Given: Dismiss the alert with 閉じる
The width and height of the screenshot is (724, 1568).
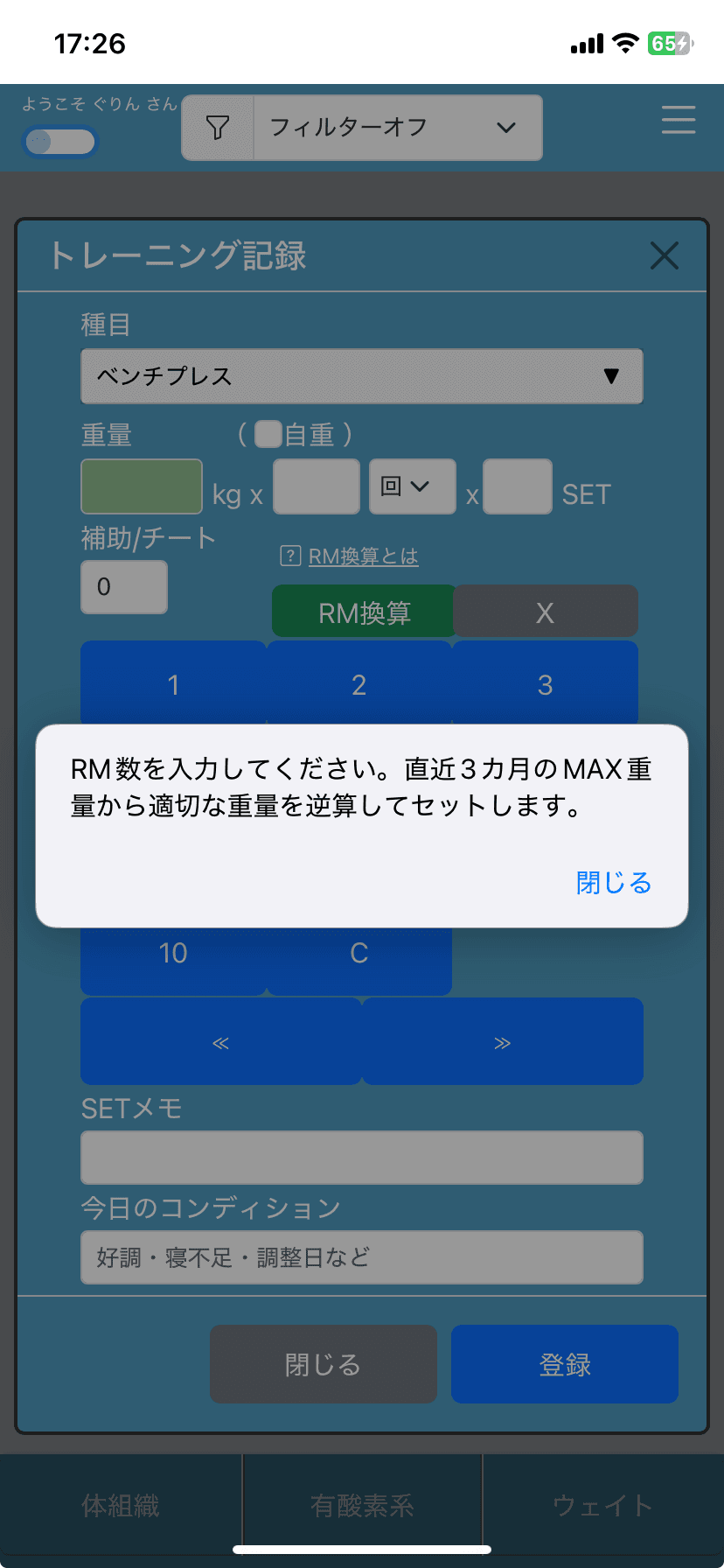Looking at the screenshot, I should point(614,882).
